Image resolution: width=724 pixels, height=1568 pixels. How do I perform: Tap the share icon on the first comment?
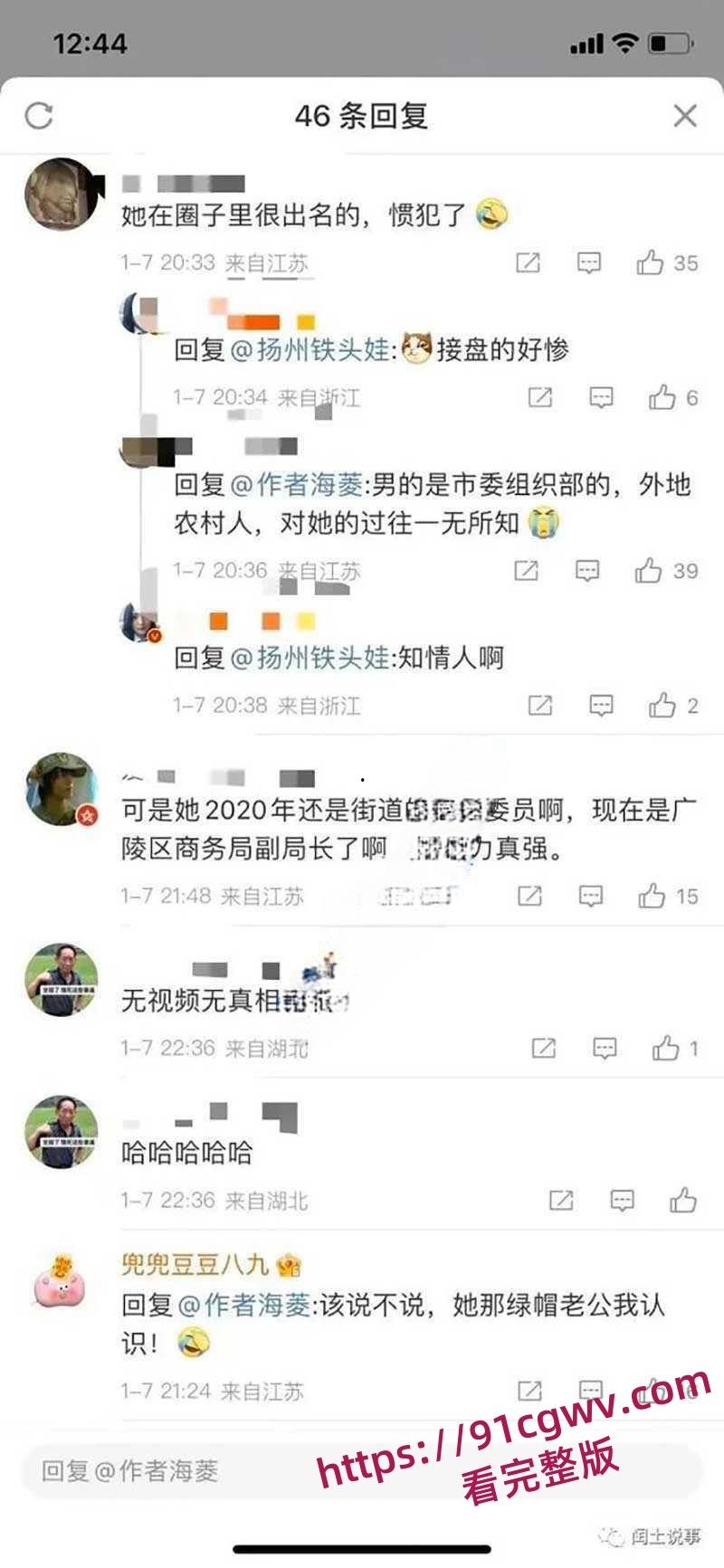pyautogui.click(x=529, y=261)
